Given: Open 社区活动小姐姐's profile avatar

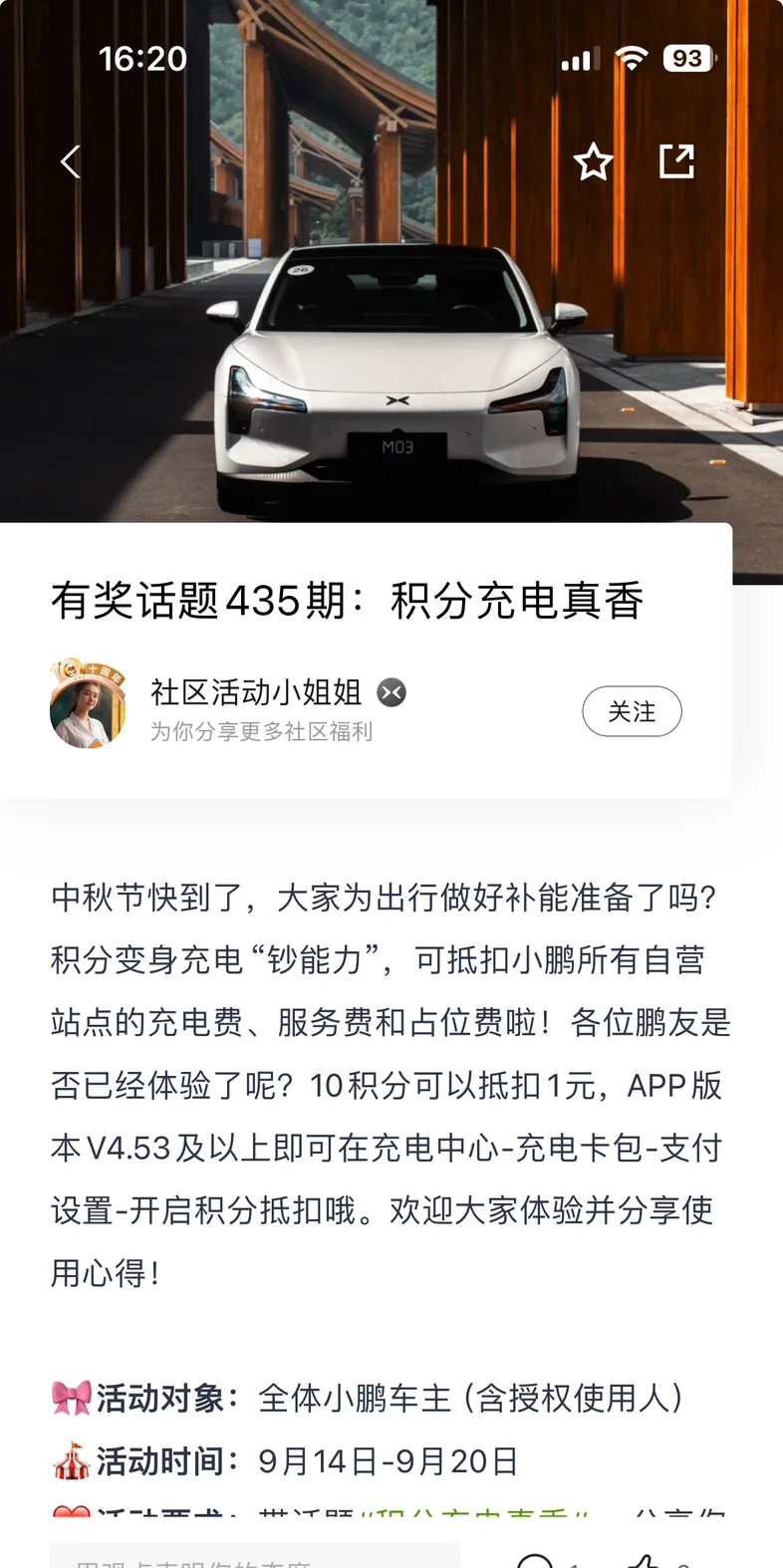Looking at the screenshot, I should click(x=88, y=704).
